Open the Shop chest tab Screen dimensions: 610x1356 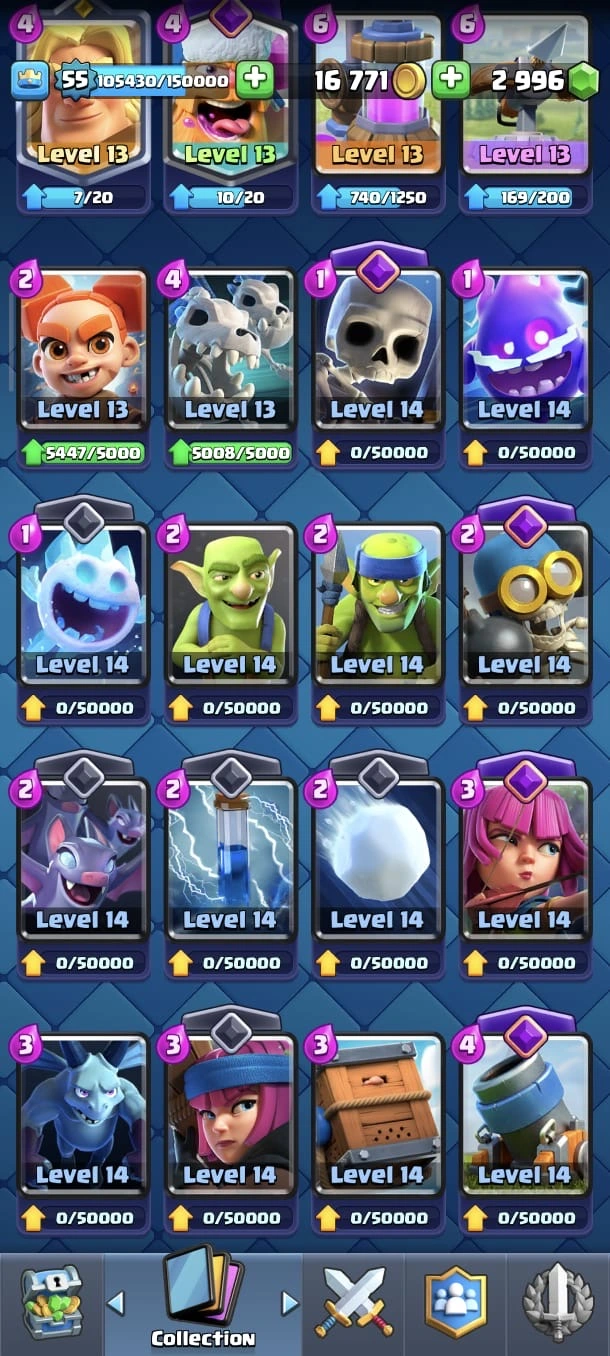(x=50, y=1302)
